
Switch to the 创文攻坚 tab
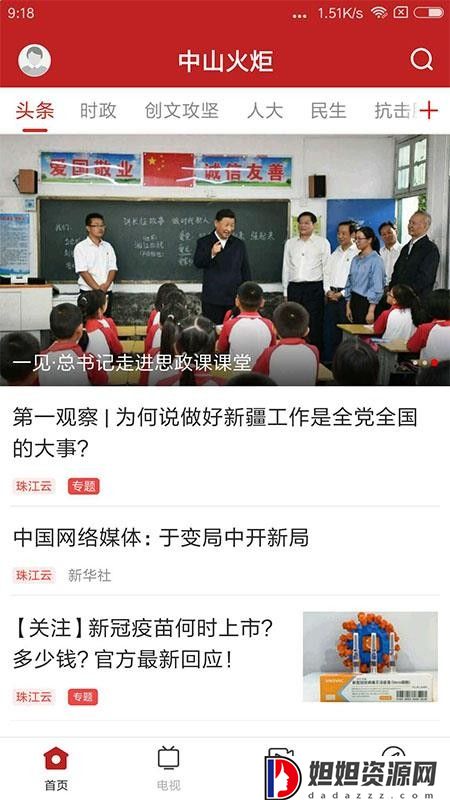click(x=182, y=111)
